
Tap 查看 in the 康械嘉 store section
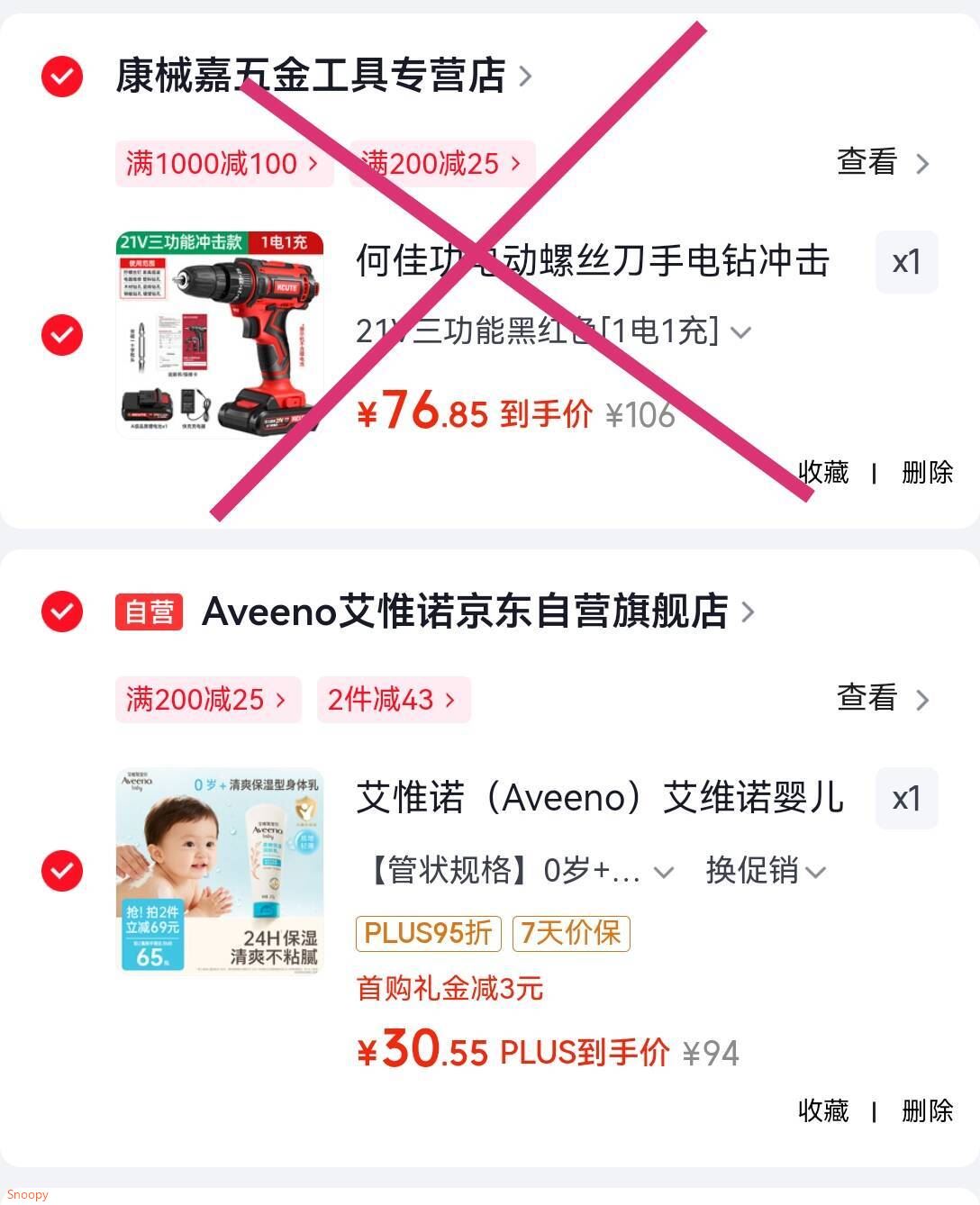pyautogui.click(x=882, y=163)
